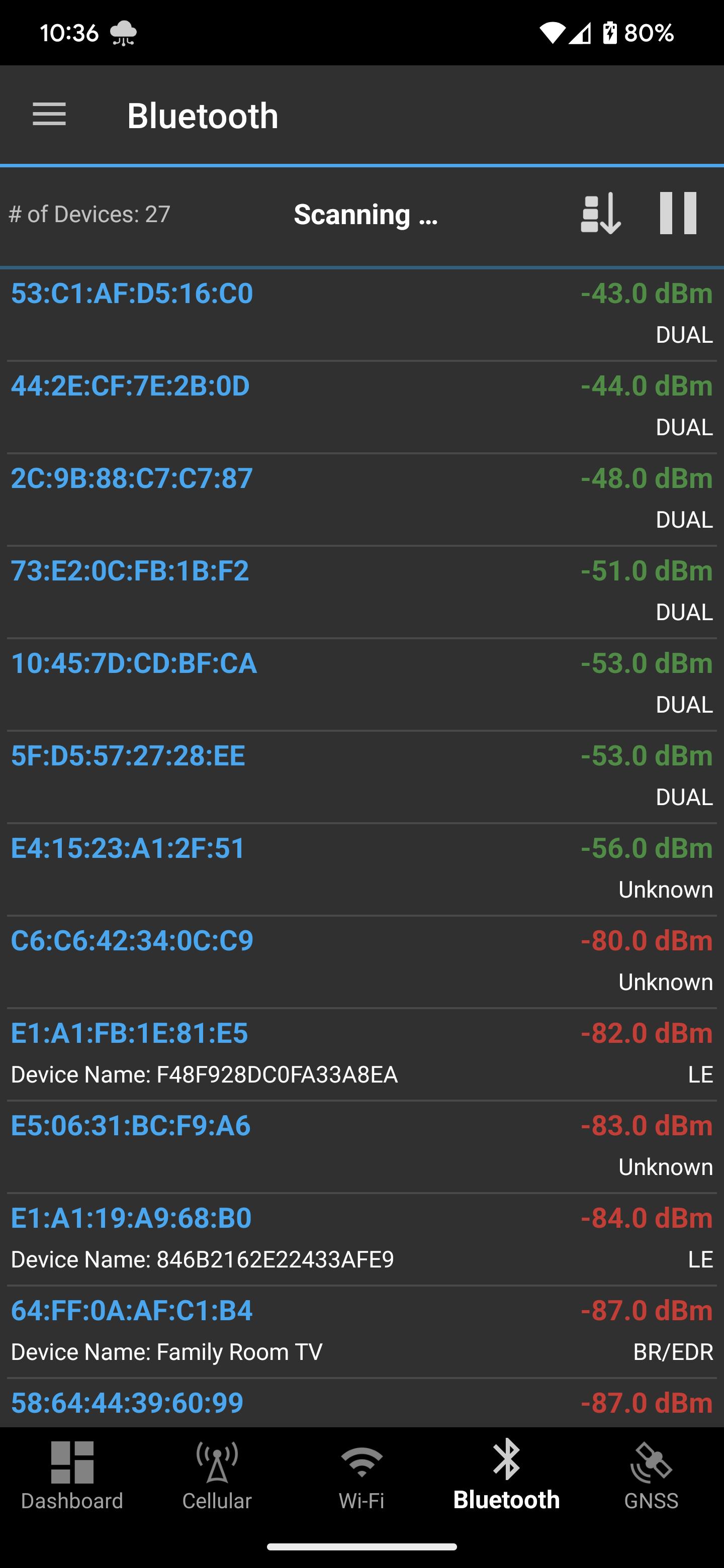Open the hamburger navigation drawer
The image size is (724, 1568).
click(x=49, y=115)
